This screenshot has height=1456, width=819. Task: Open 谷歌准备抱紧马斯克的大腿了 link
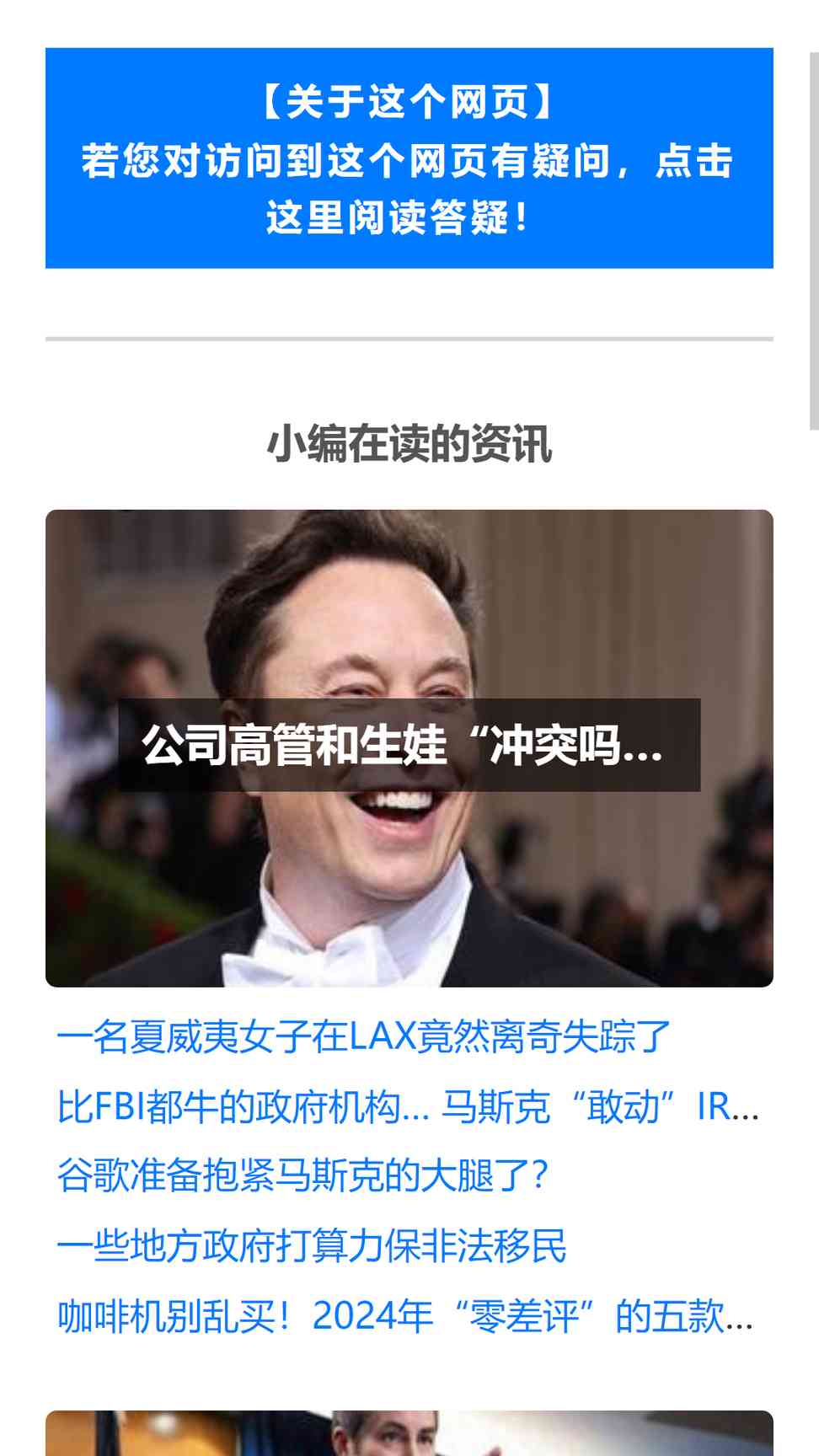302,1176
